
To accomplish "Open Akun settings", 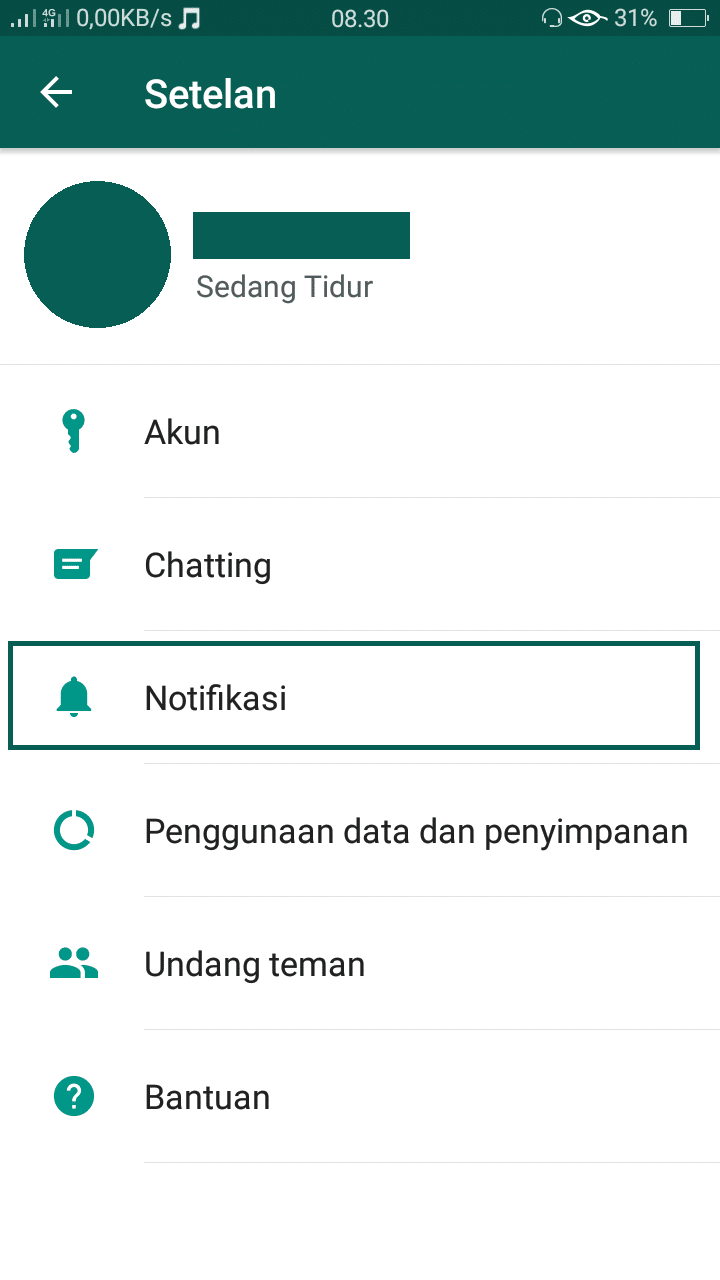I will click(360, 432).
